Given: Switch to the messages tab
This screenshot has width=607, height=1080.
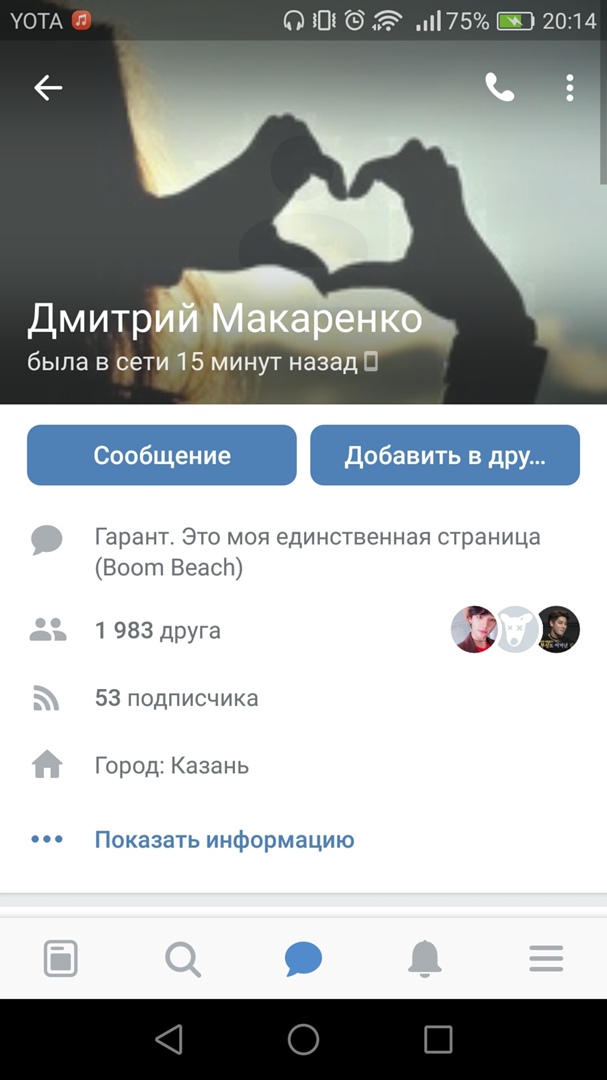Looking at the screenshot, I should (x=303, y=960).
